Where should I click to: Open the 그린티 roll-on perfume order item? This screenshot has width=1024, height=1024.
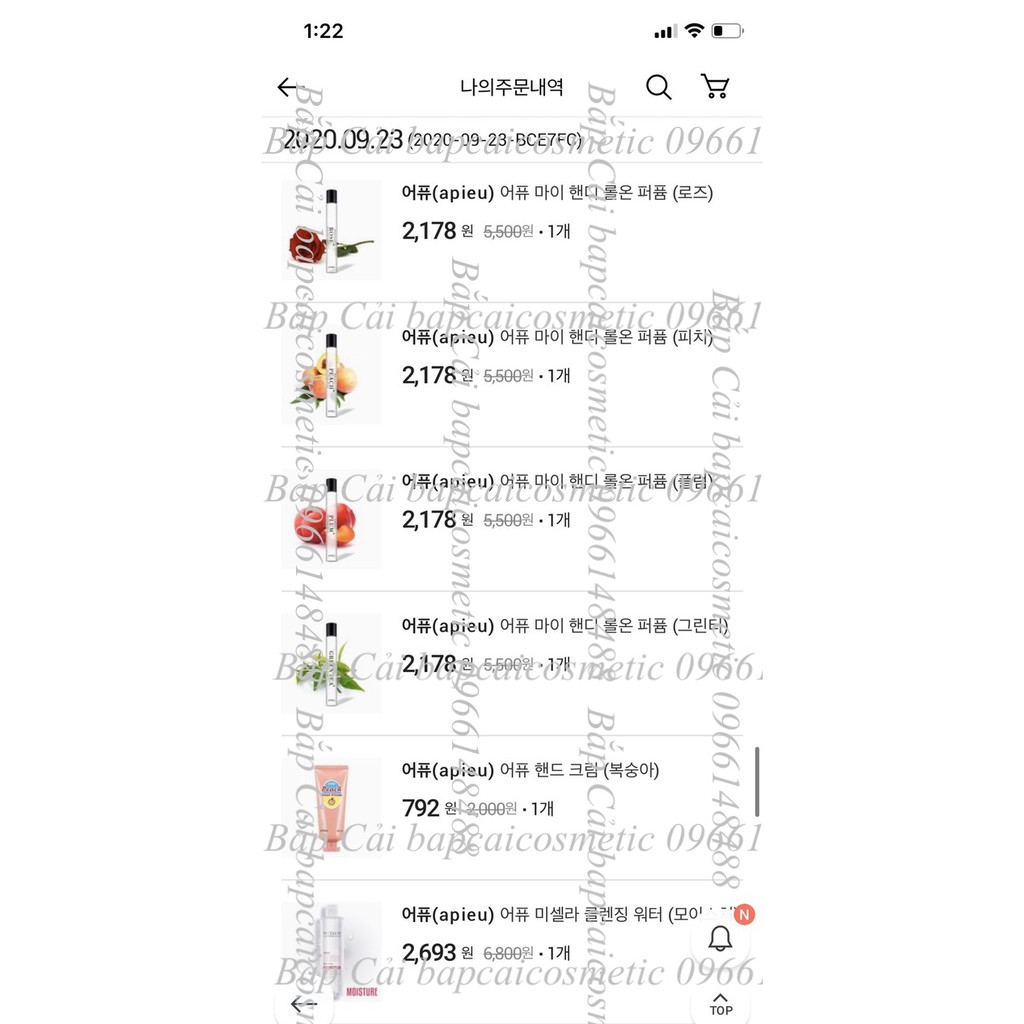pos(557,626)
